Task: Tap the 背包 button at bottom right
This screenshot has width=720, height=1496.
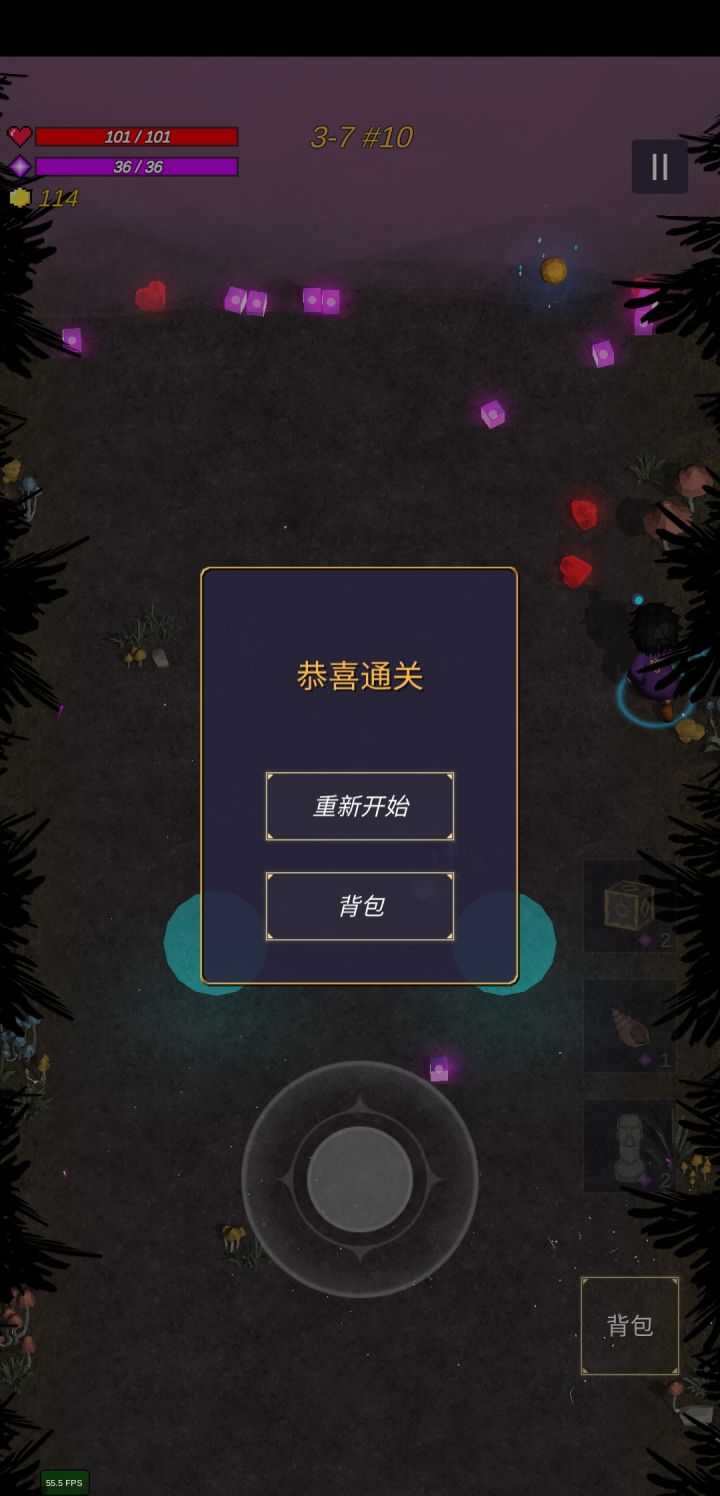Action: 629,1326
